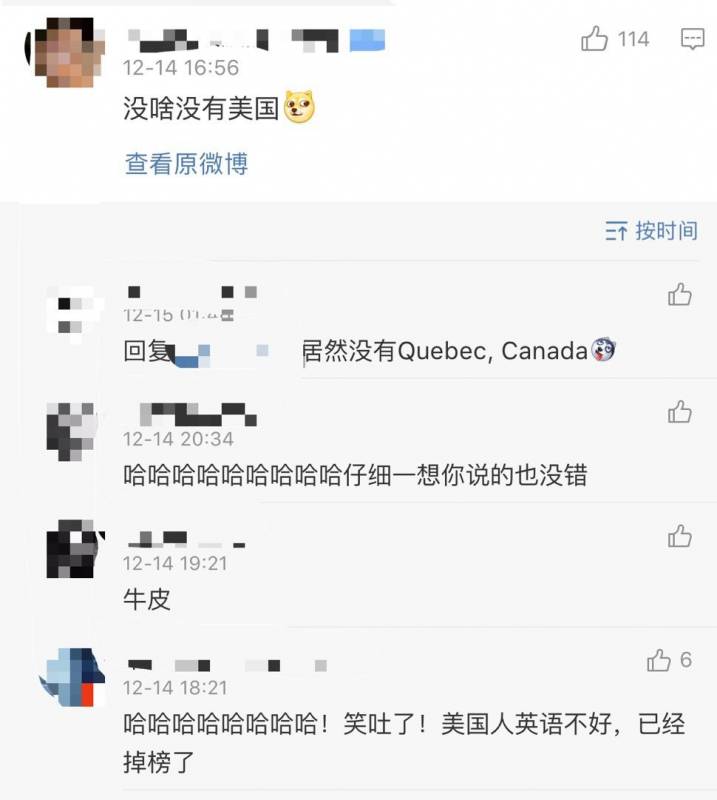This screenshot has width=717, height=800.
Task: Like the reply about 美国人英语不好
Action: pos(660,660)
